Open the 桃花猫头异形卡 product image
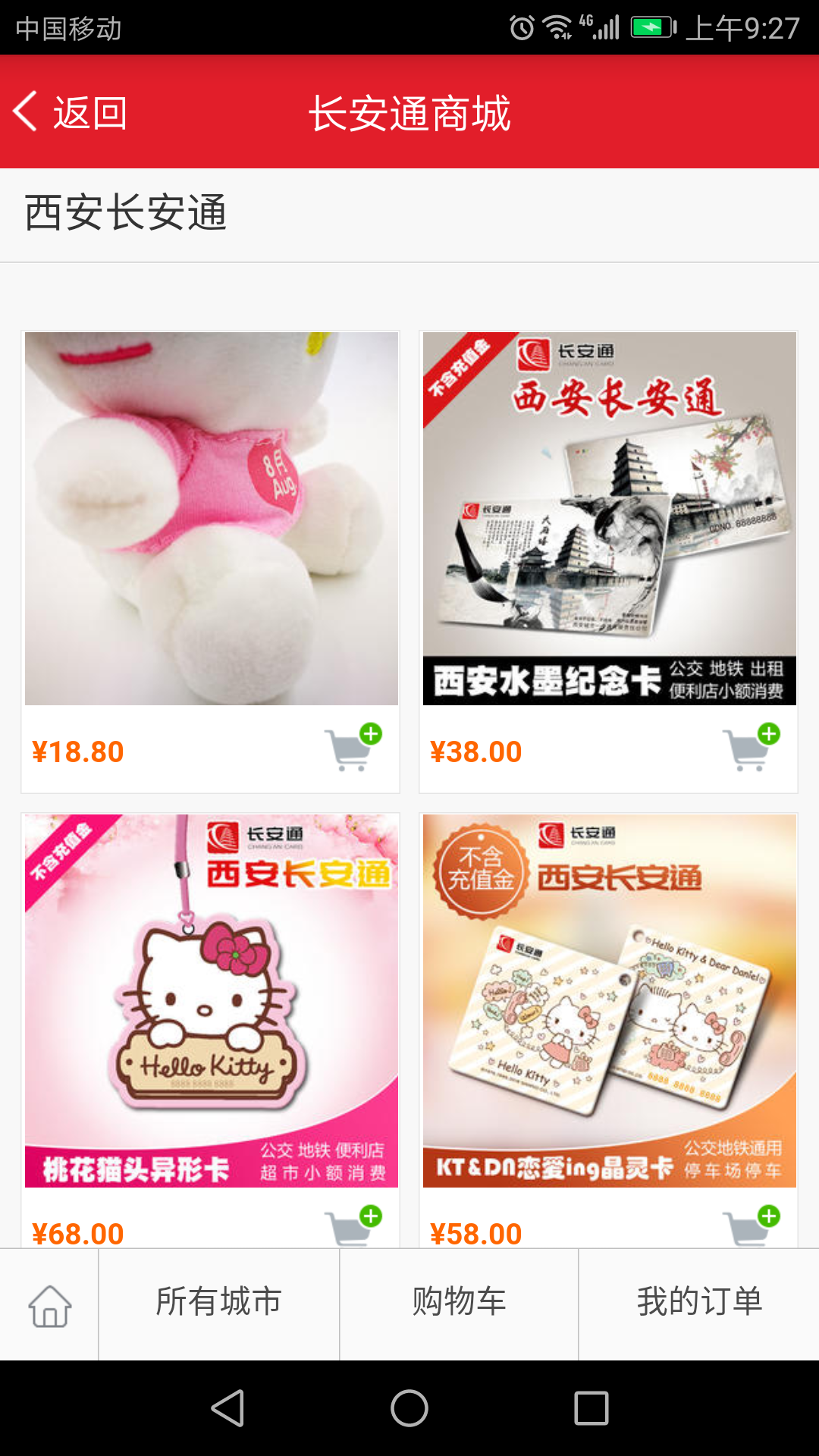This screenshot has width=819, height=1456. pyautogui.click(x=211, y=999)
